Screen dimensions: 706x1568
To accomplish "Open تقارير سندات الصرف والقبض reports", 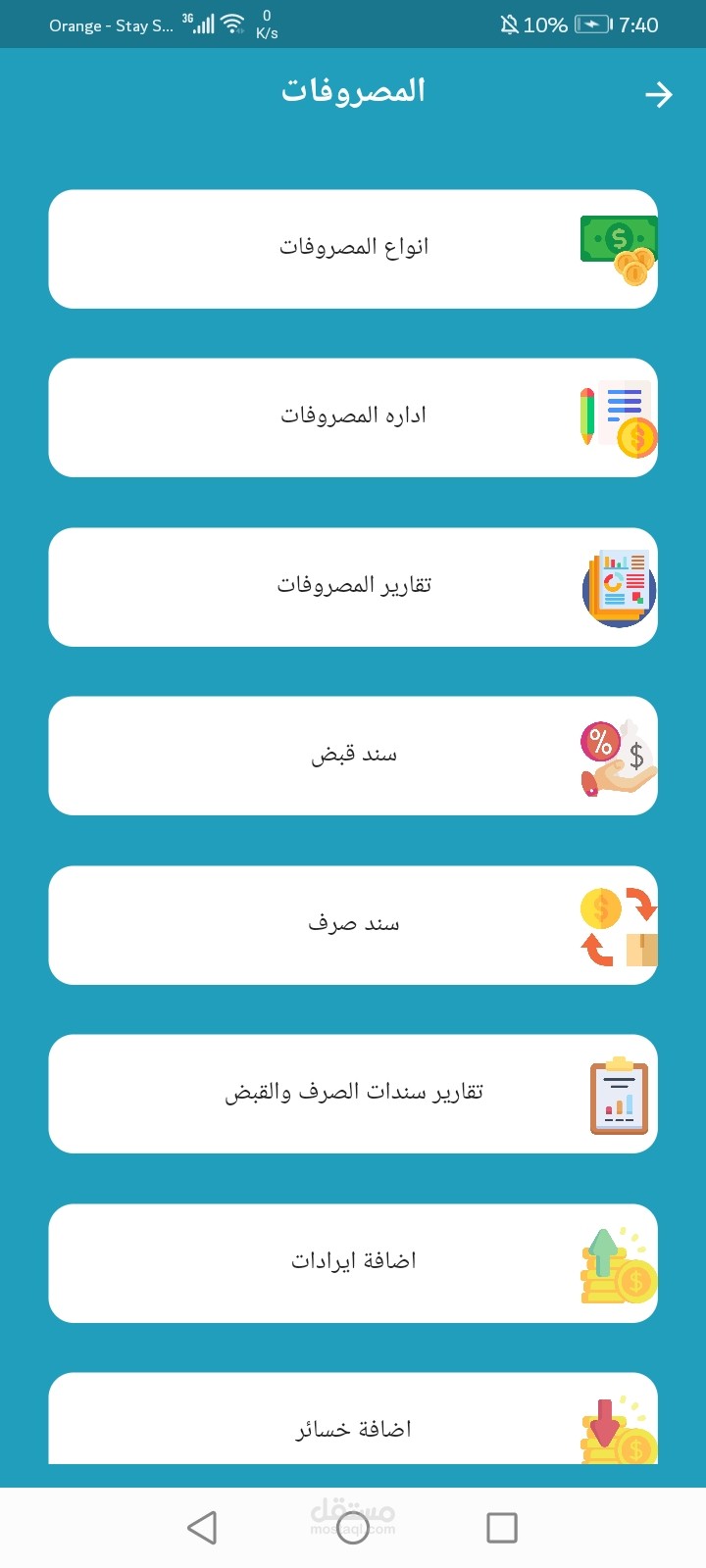I will click(x=353, y=1094).
